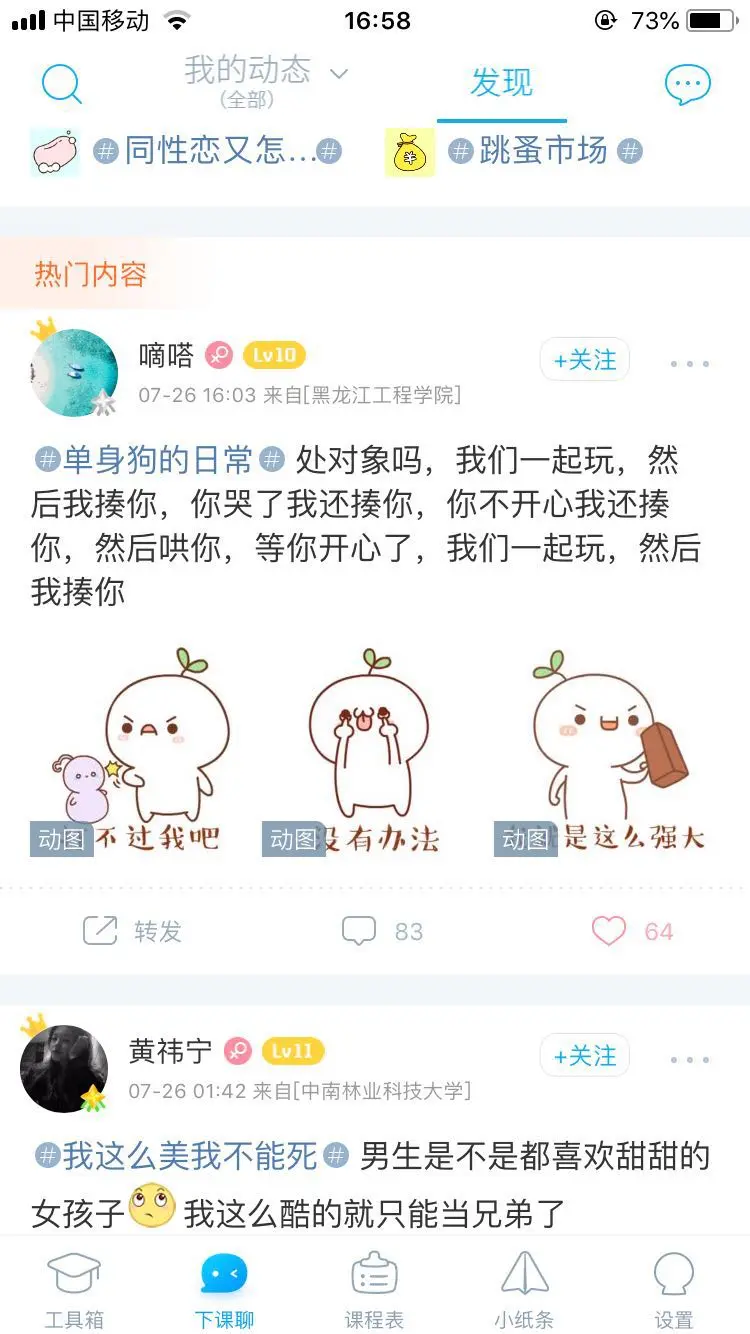Open the 我这么美我不能死 hashtag
Image resolution: width=750 pixels, height=1334 pixels.
(190, 1157)
